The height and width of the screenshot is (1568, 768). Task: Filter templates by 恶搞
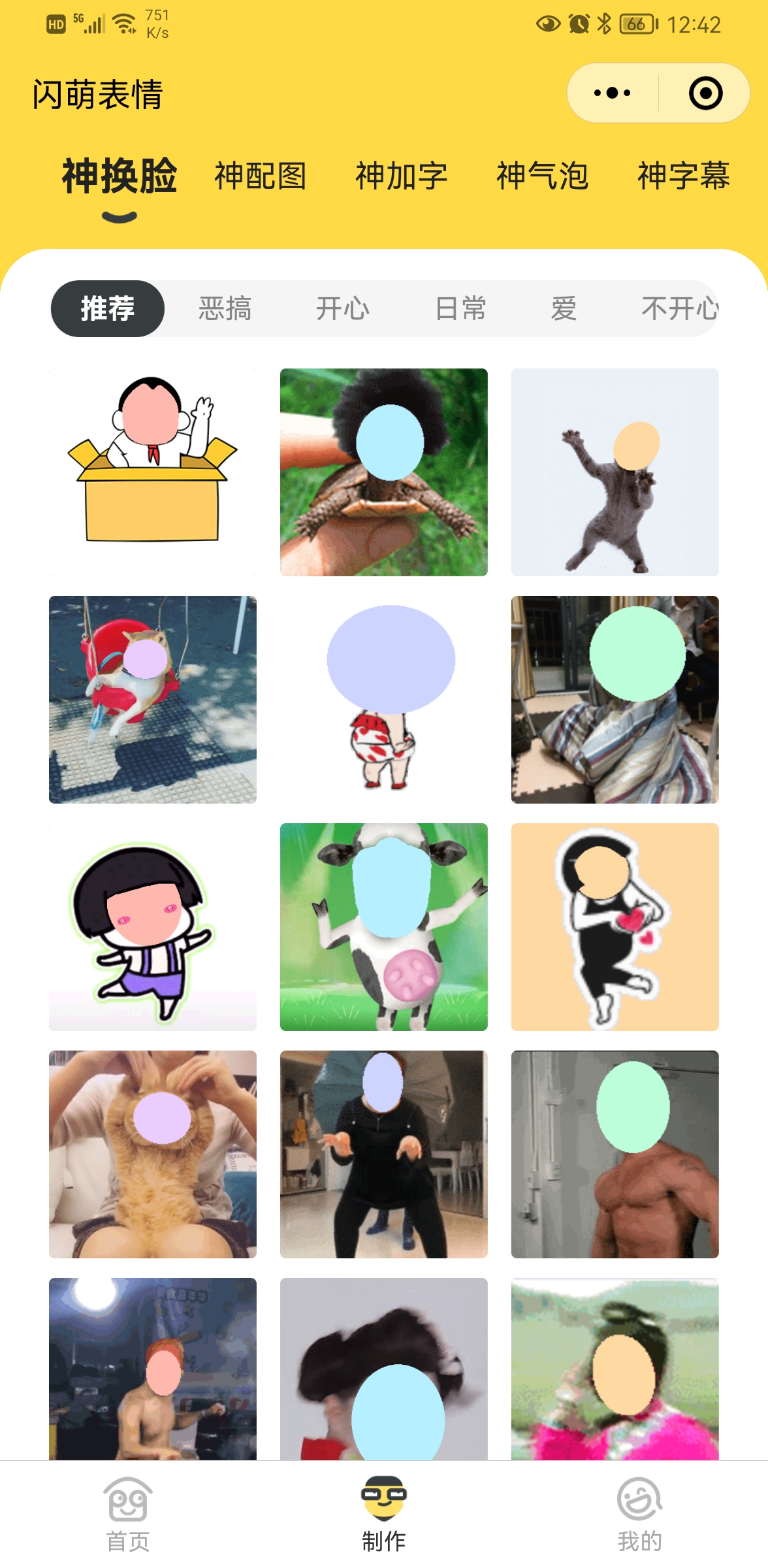(x=225, y=308)
